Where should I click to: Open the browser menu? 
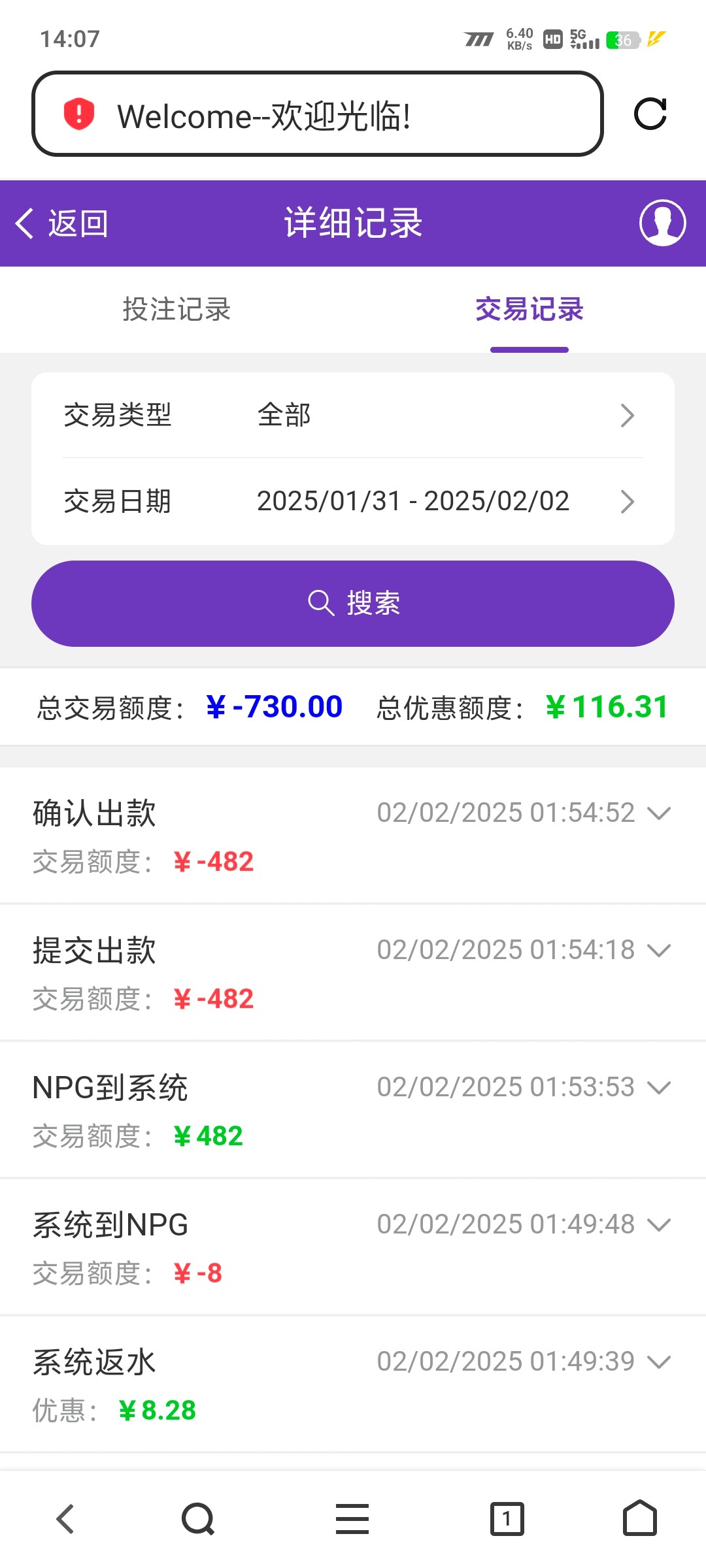tap(352, 1519)
